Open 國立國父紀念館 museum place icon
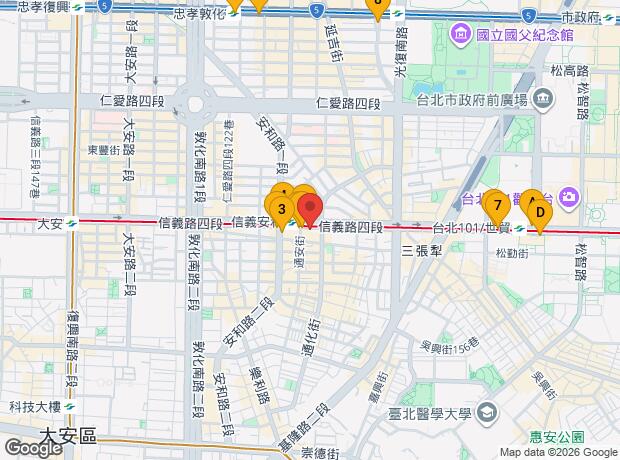620x460 pixels. 461,35
